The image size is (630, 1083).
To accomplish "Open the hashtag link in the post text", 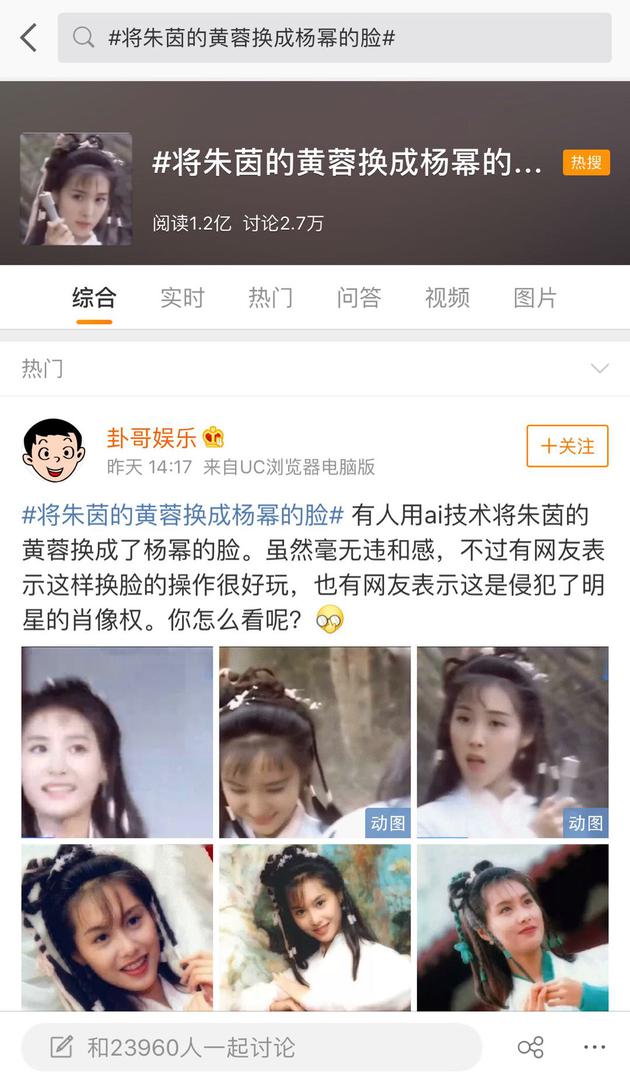I will (183, 516).
